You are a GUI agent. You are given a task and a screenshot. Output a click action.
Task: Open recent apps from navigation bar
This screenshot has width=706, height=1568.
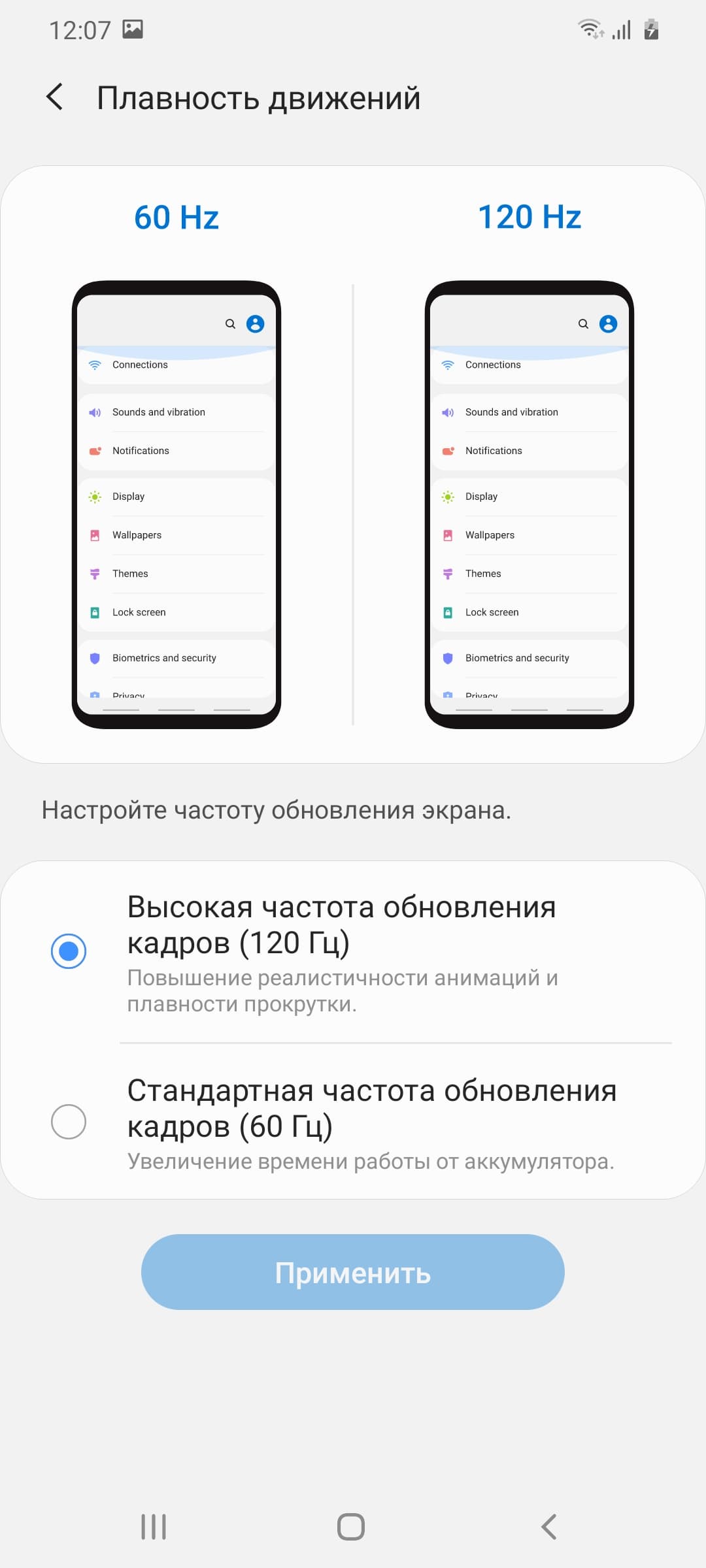pyautogui.click(x=154, y=1527)
